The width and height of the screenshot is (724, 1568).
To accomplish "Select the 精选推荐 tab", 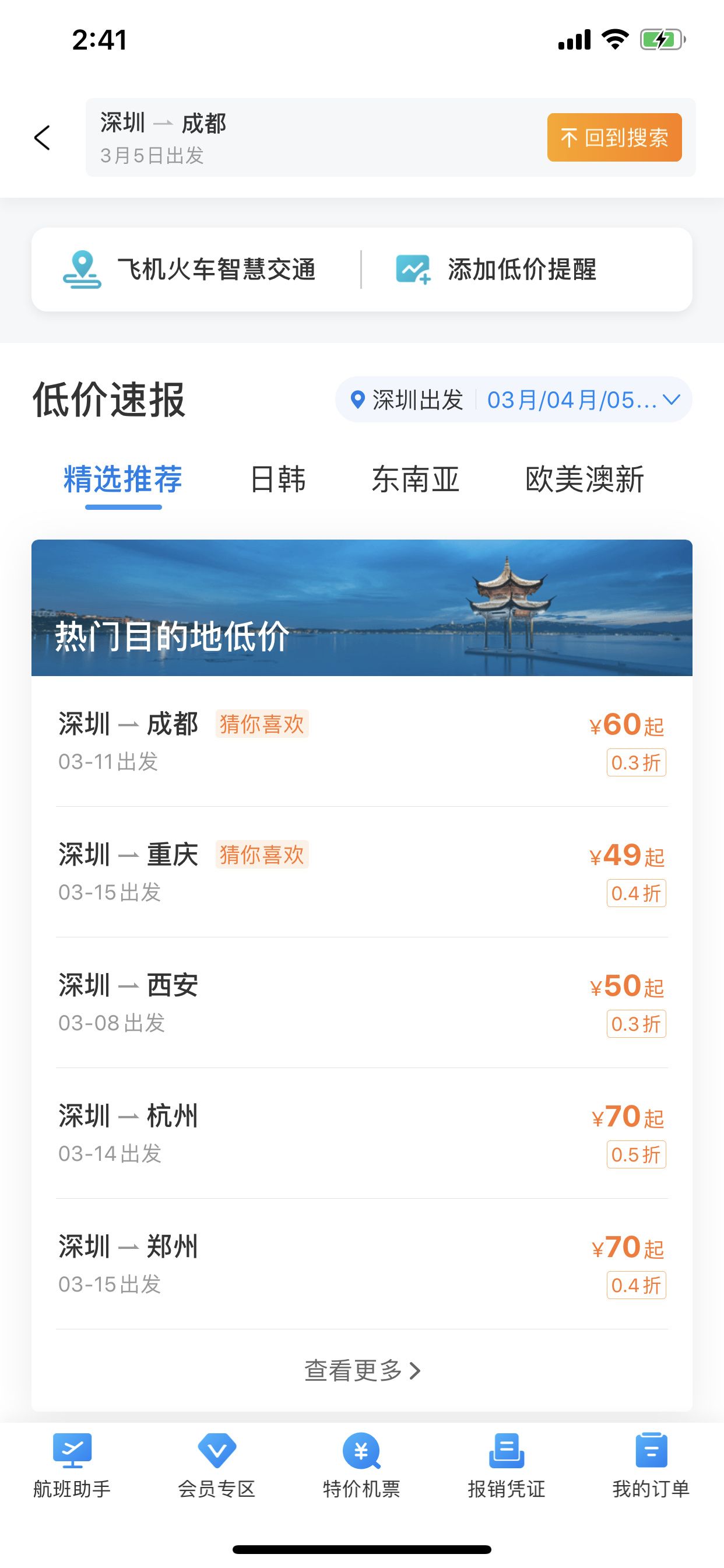I will tap(123, 479).
